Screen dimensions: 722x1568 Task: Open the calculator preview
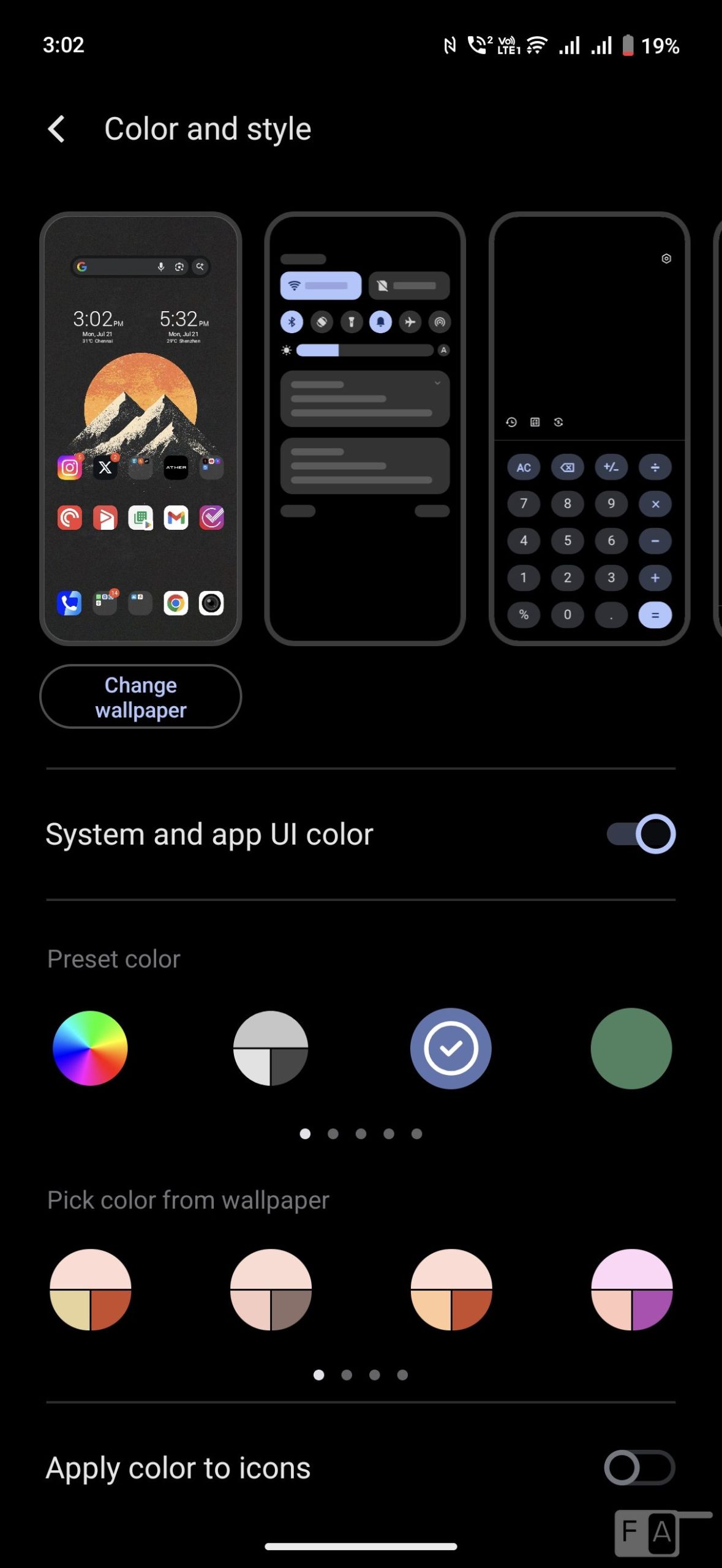[589, 428]
